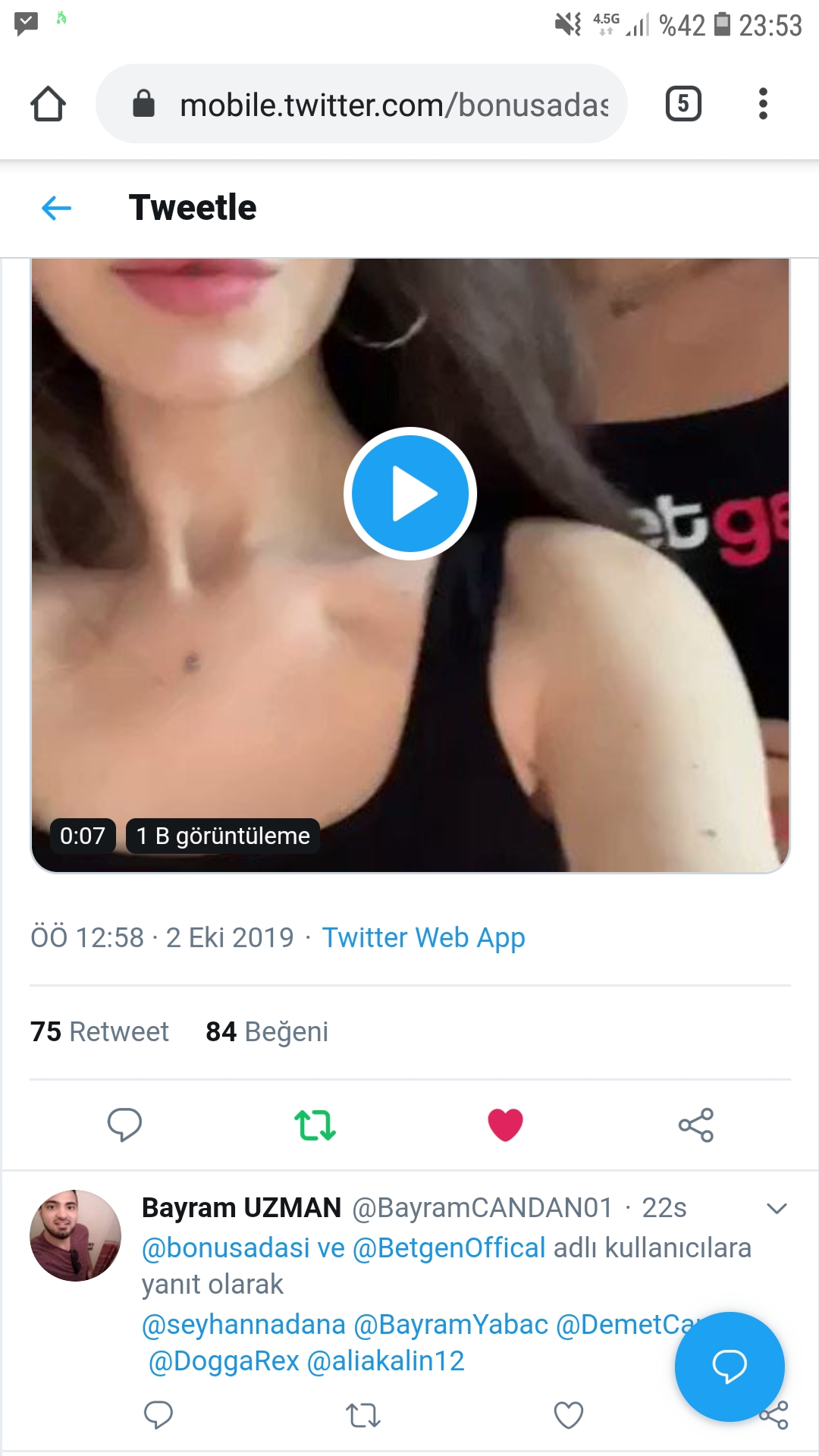The width and height of the screenshot is (819, 1456).
Task: Like Bayram UZMAN's reply
Action: click(x=568, y=1415)
